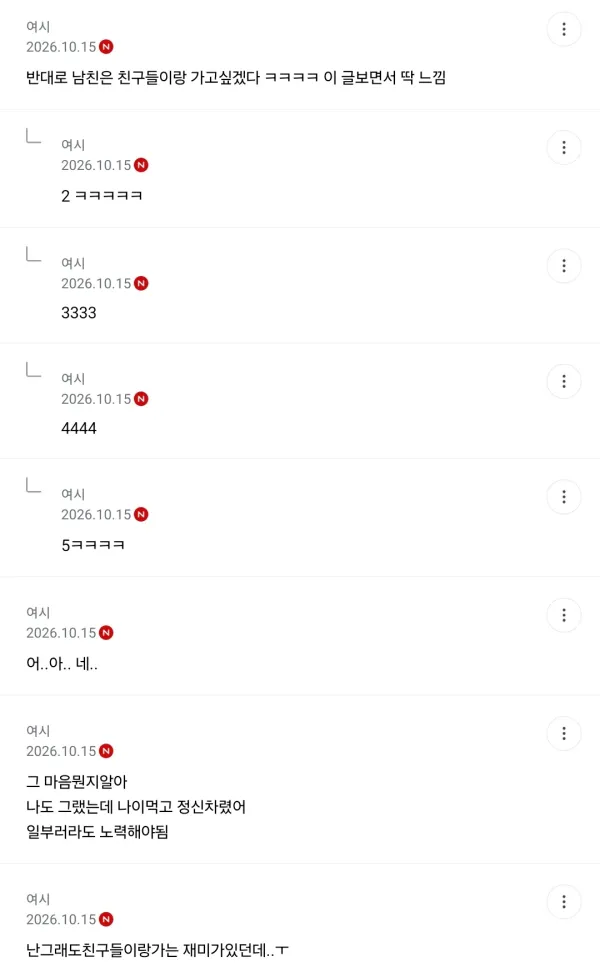Open the three-dot menu for the '그 마음뭔지알아' comment
600x972 pixels.
point(563,733)
